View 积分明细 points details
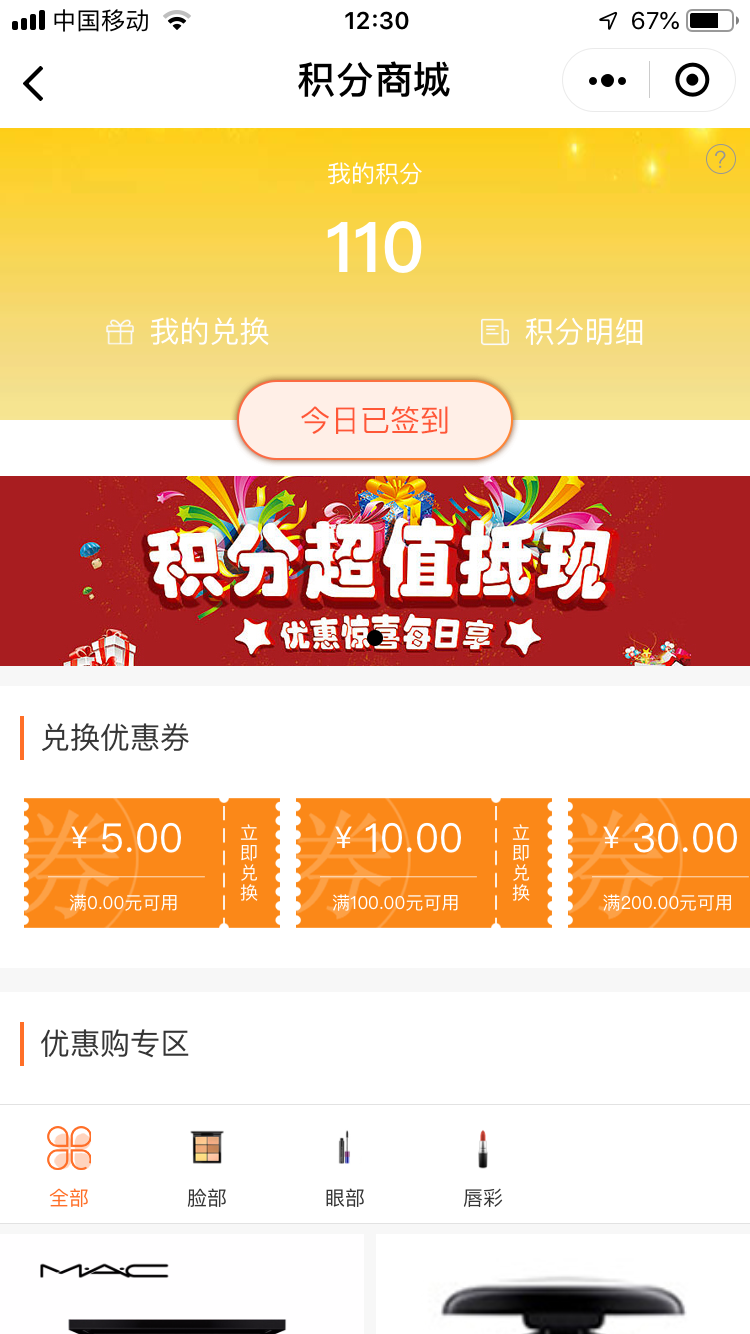Screen dimensions: 750x1334 coord(562,332)
